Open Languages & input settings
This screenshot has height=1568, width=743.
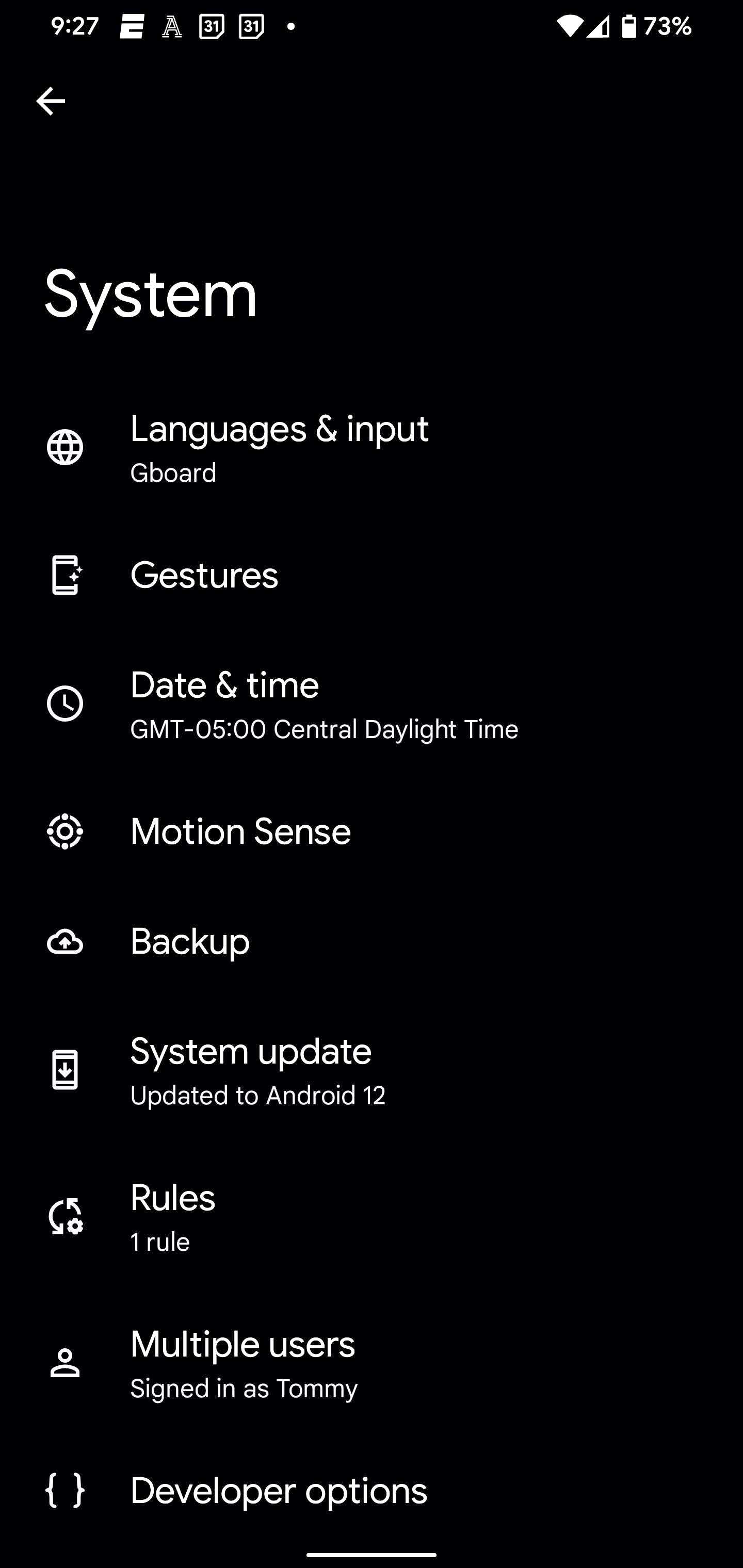click(279, 447)
